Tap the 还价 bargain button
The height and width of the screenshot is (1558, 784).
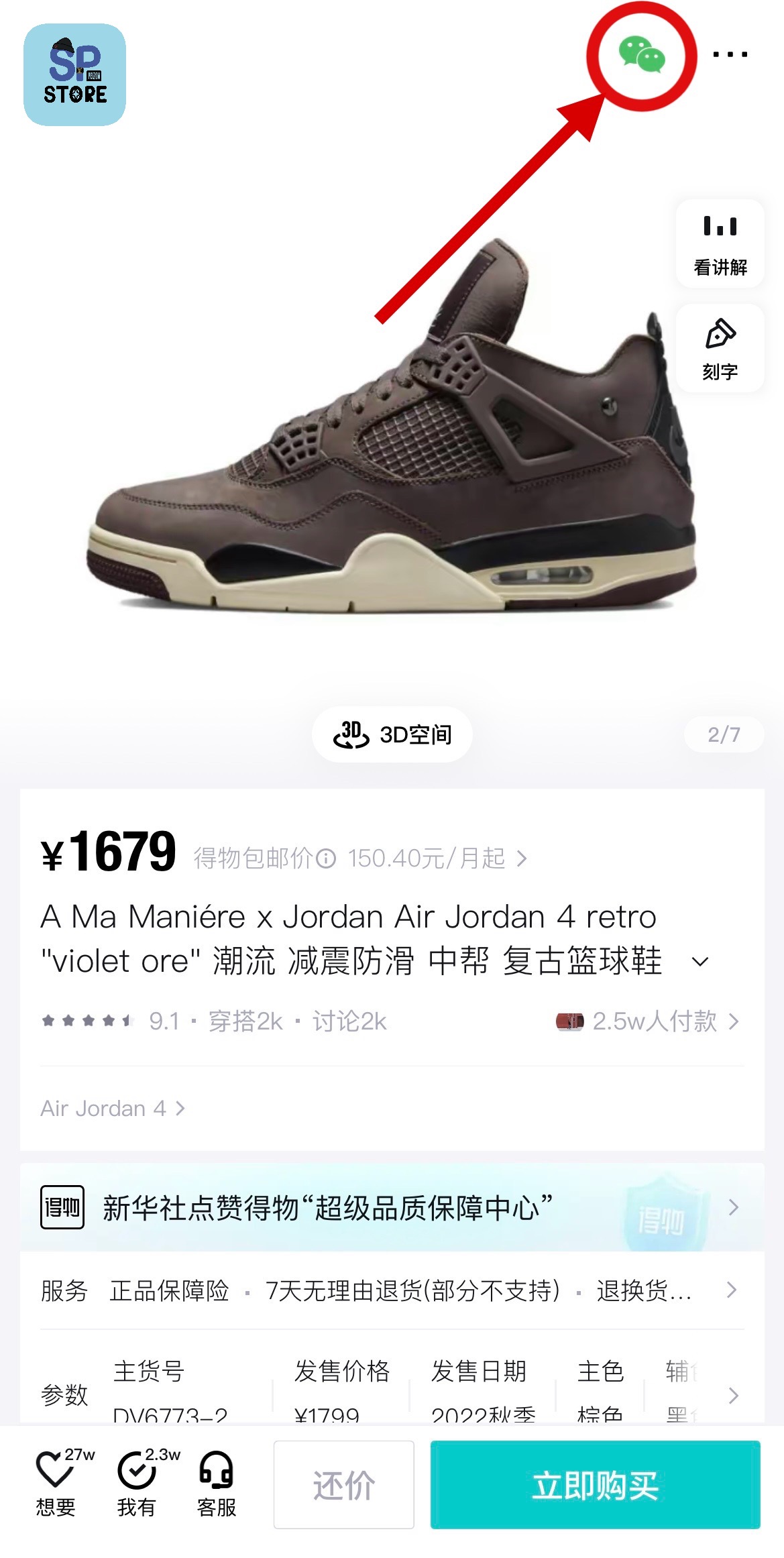[344, 1485]
